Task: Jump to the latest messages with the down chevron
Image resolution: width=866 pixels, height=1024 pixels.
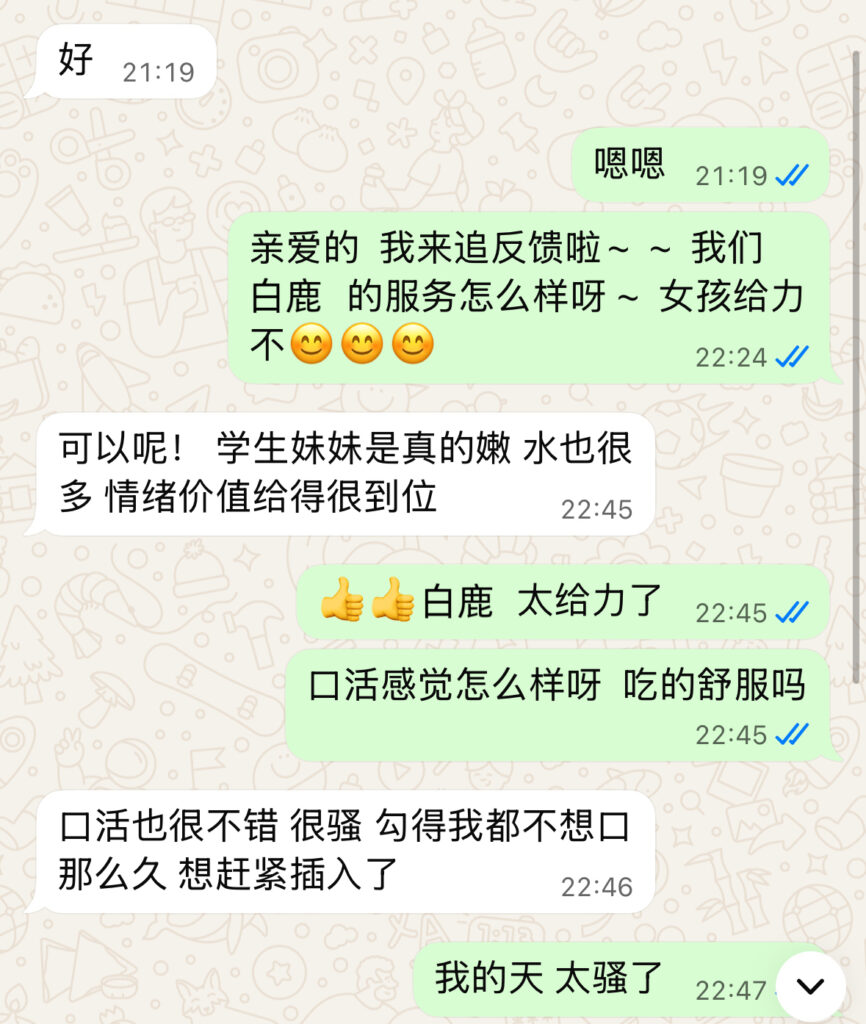Action: coord(810,985)
